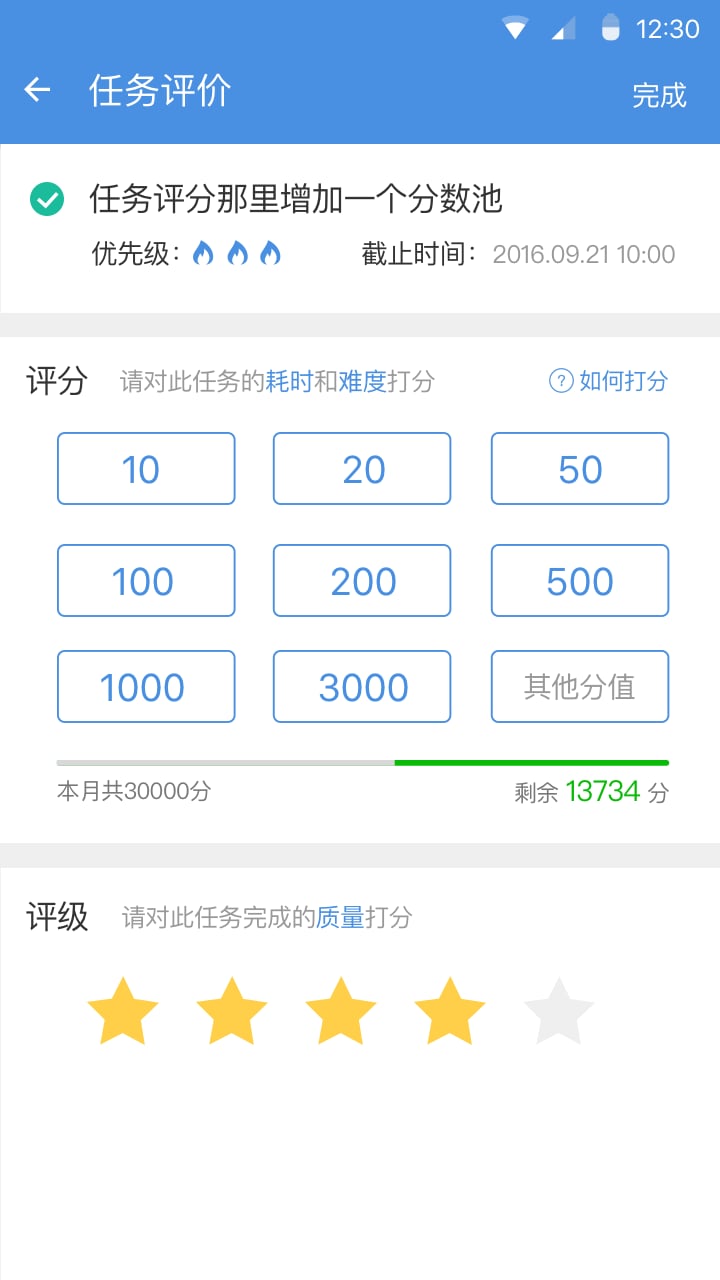Open the 如何打分 help link
Image resolution: width=720 pixels, height=1280 pixels.
[x=608, y=381]
